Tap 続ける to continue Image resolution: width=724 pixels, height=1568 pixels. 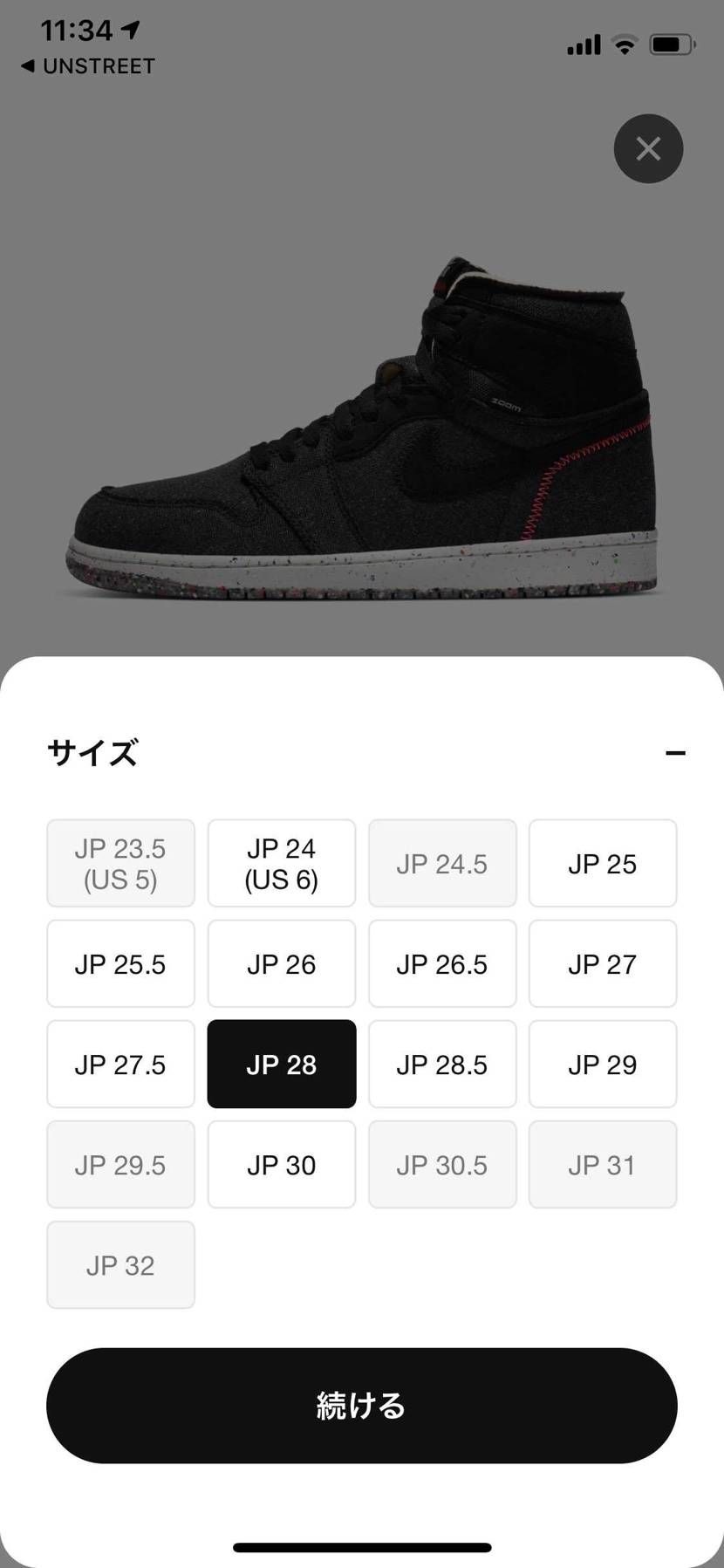361,1406
